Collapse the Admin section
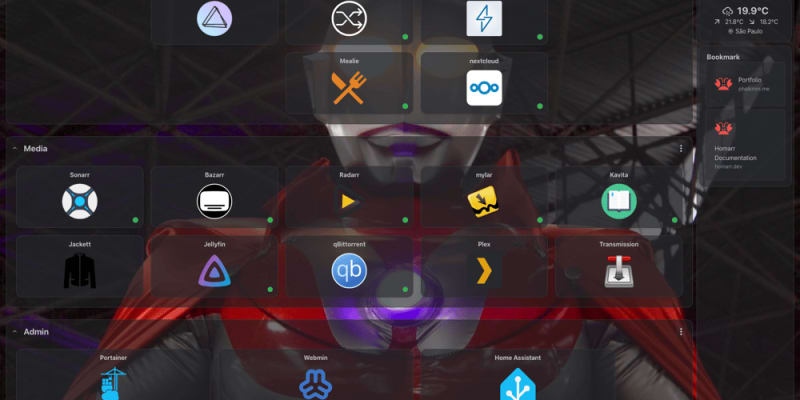Screen dimensions: 800x400 (x=15, y=331)
